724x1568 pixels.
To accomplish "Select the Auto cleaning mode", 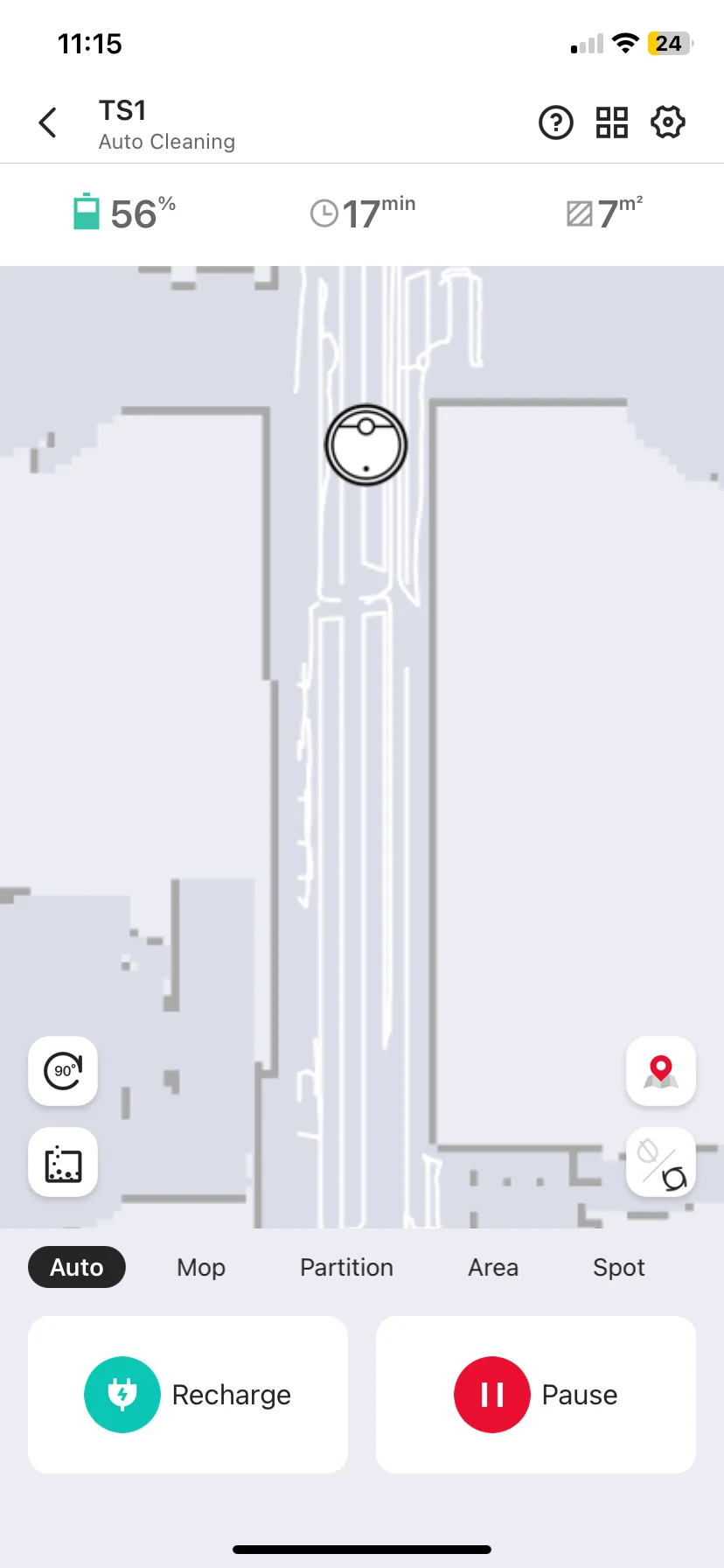I will click(x=77, y=1267).
